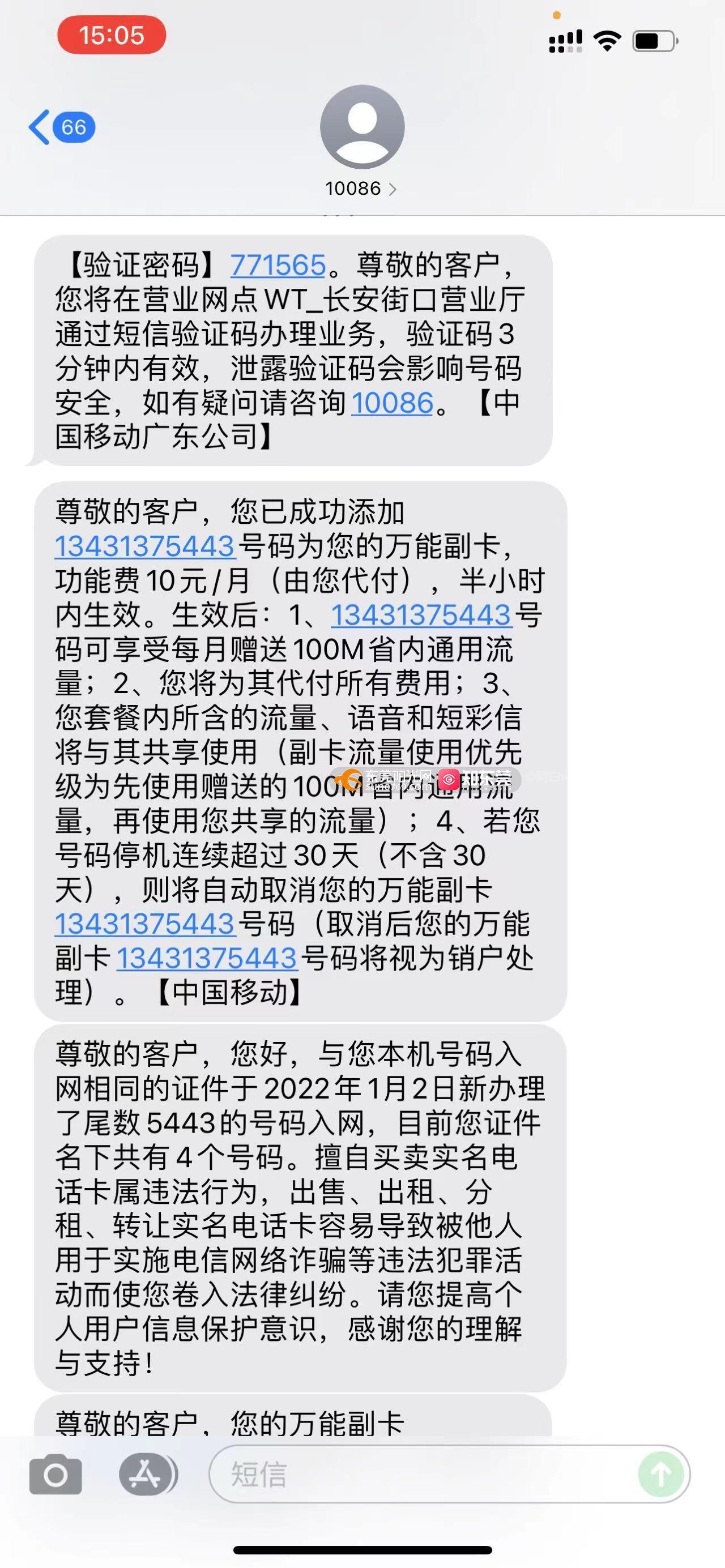The height and width of the screenshot is (1568, 725).
Task: Tap the 13431375443 link before 号码为您的万能副卡
Action: [145, 546]
